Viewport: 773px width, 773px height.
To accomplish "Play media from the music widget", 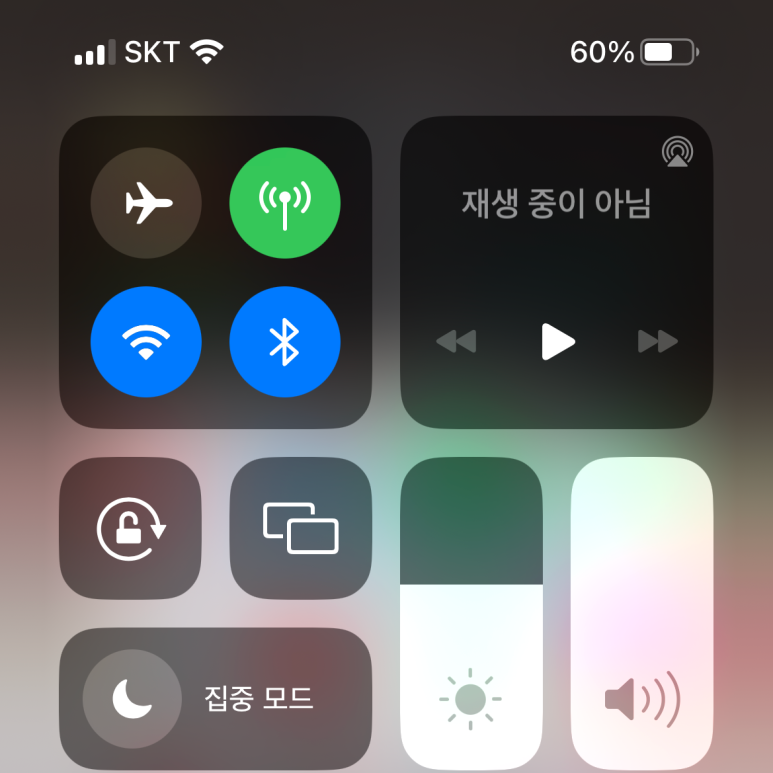I will click(x=557, y=342).
